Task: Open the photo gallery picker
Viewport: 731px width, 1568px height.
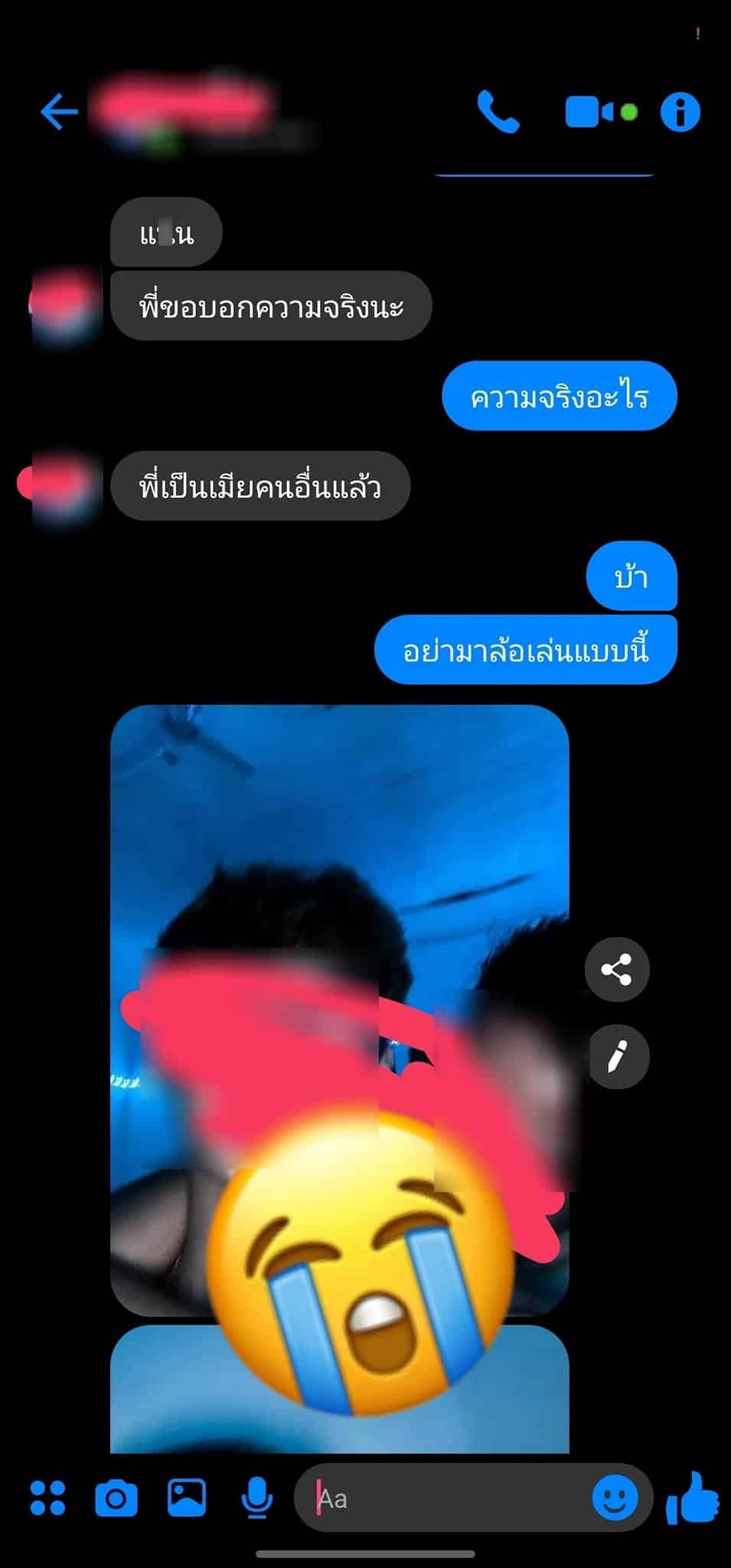Action: (x=187, y=1498)
